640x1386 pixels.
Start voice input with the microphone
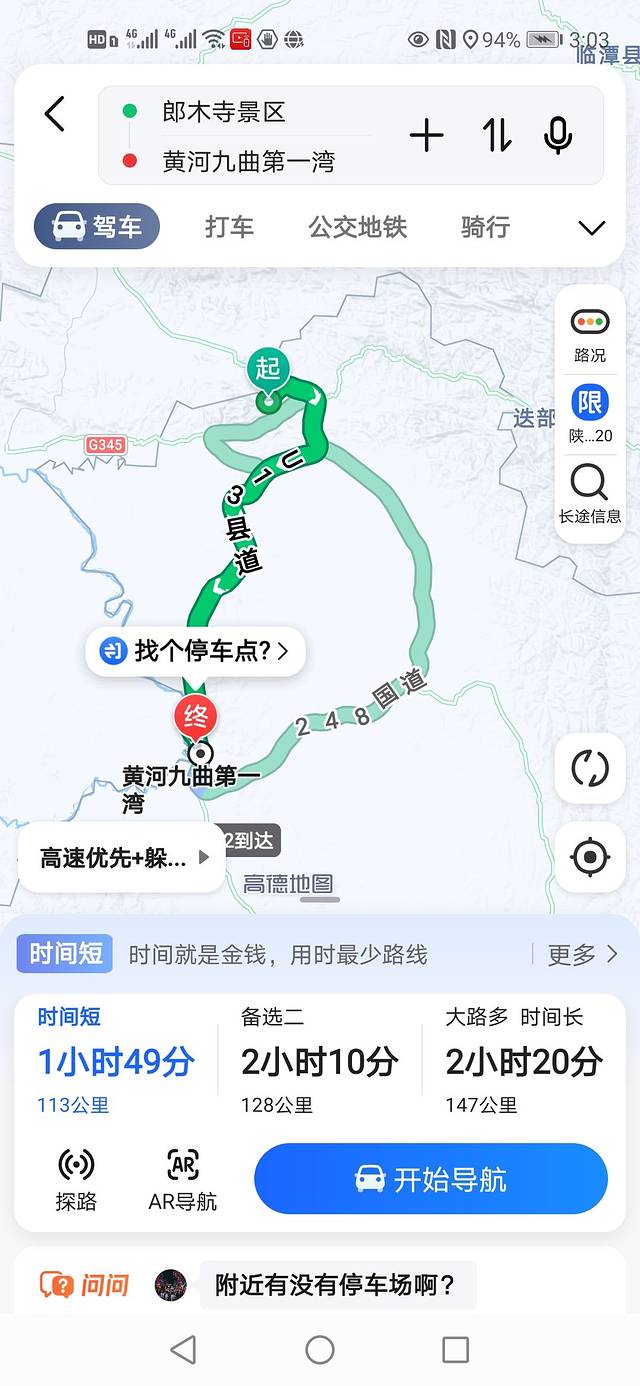click(558, 135)
